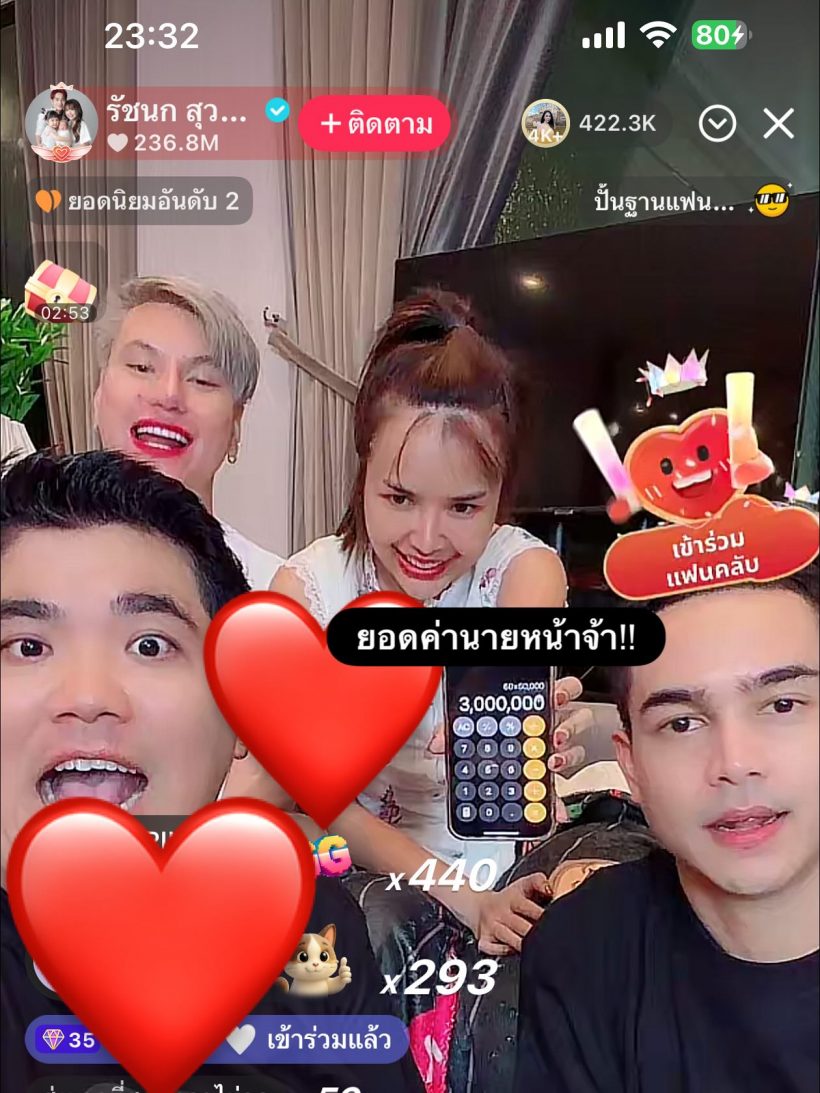Follow the host with the ติดตาม button
Image resolution: width=820 pixels, height=1093 pixels.
tap(375, 124)
